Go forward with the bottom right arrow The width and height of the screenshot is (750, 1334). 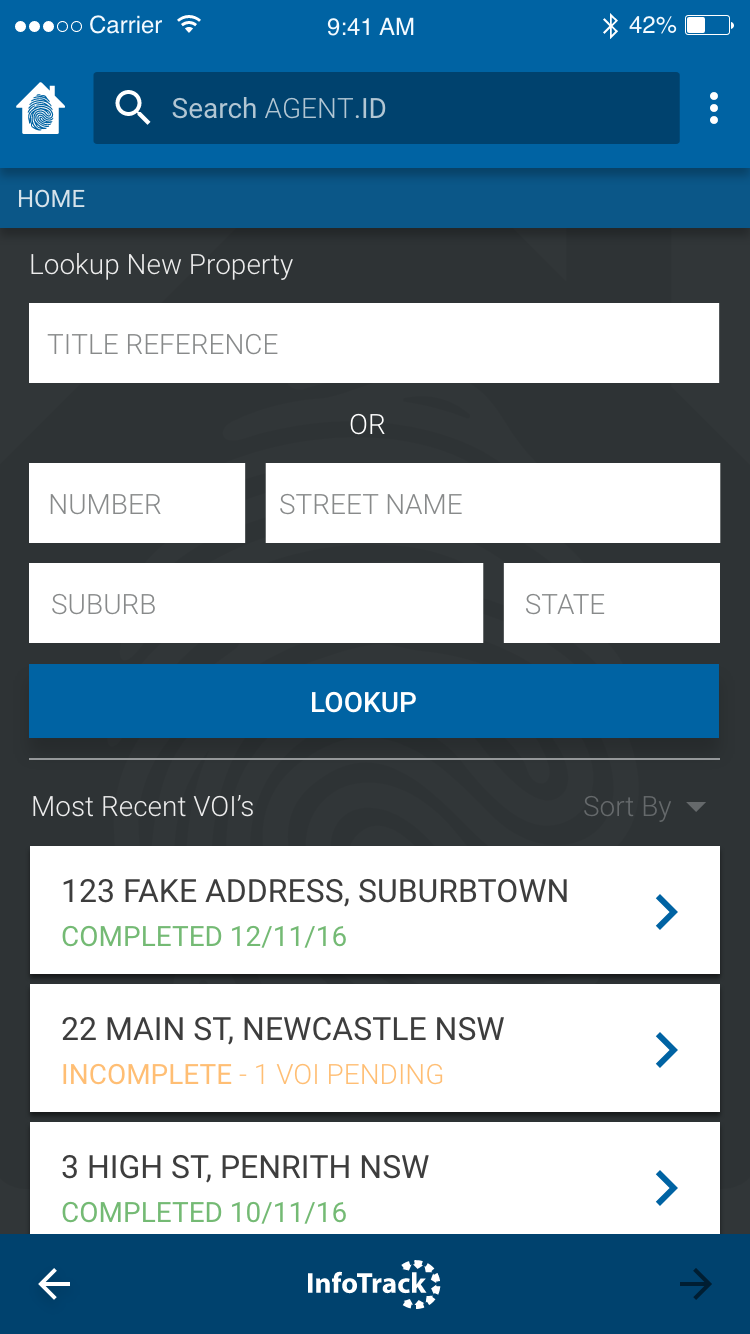[x=695, y=1284]
